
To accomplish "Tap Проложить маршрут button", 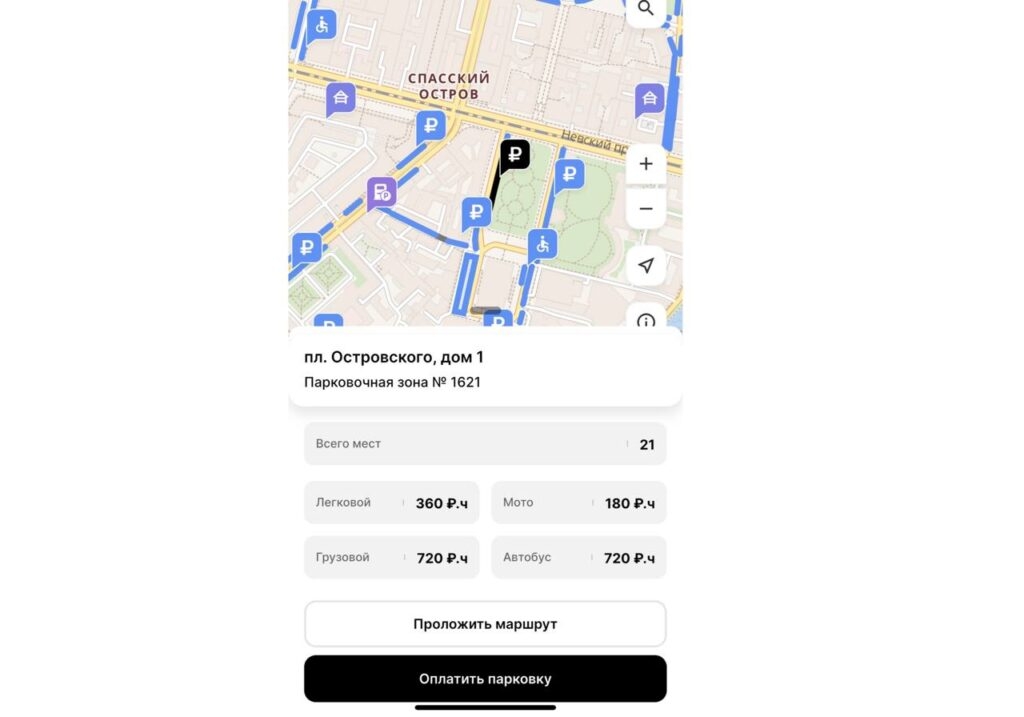I will point(485,624).
